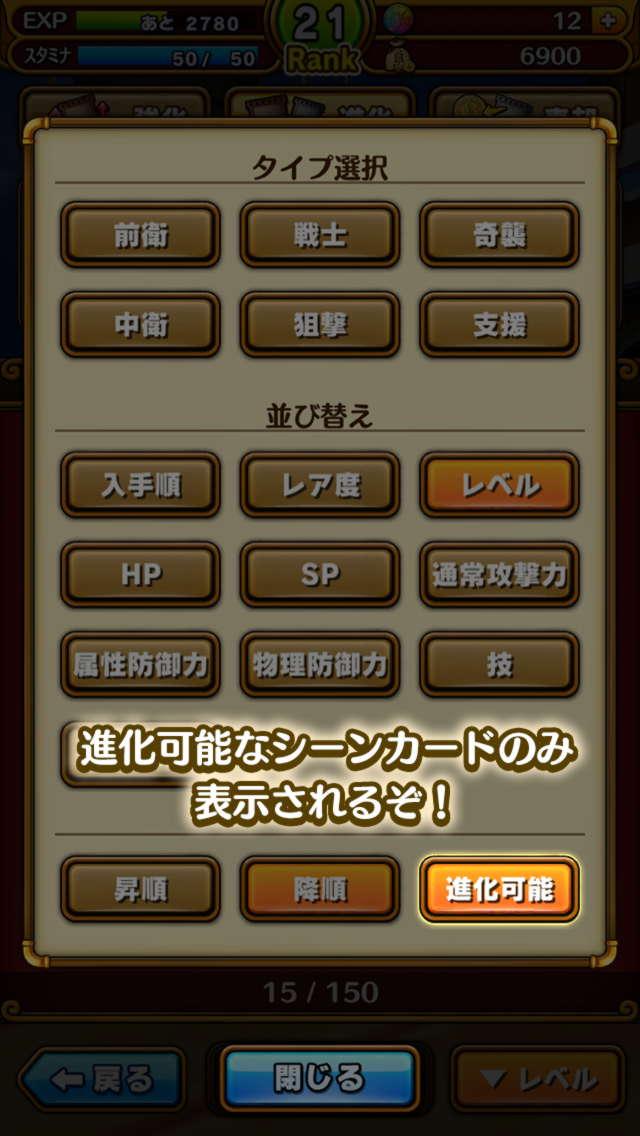Image resolution: width=640 pixels, height=1136 pixels.
Task: Select the 戦士 type filter
Action: 320,235
